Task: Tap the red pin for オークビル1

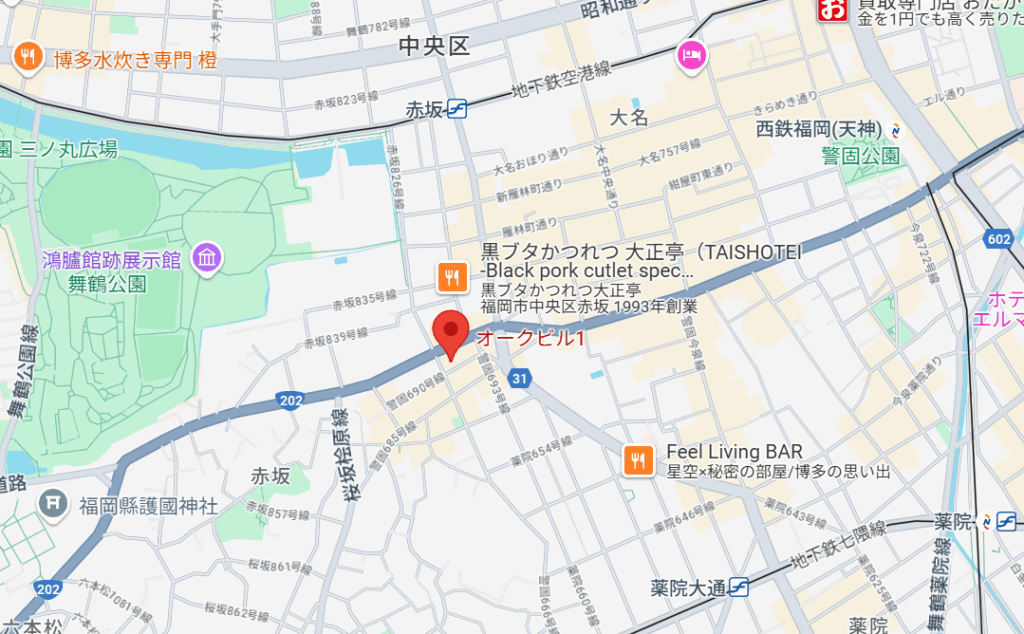Action: coord(450,330)
